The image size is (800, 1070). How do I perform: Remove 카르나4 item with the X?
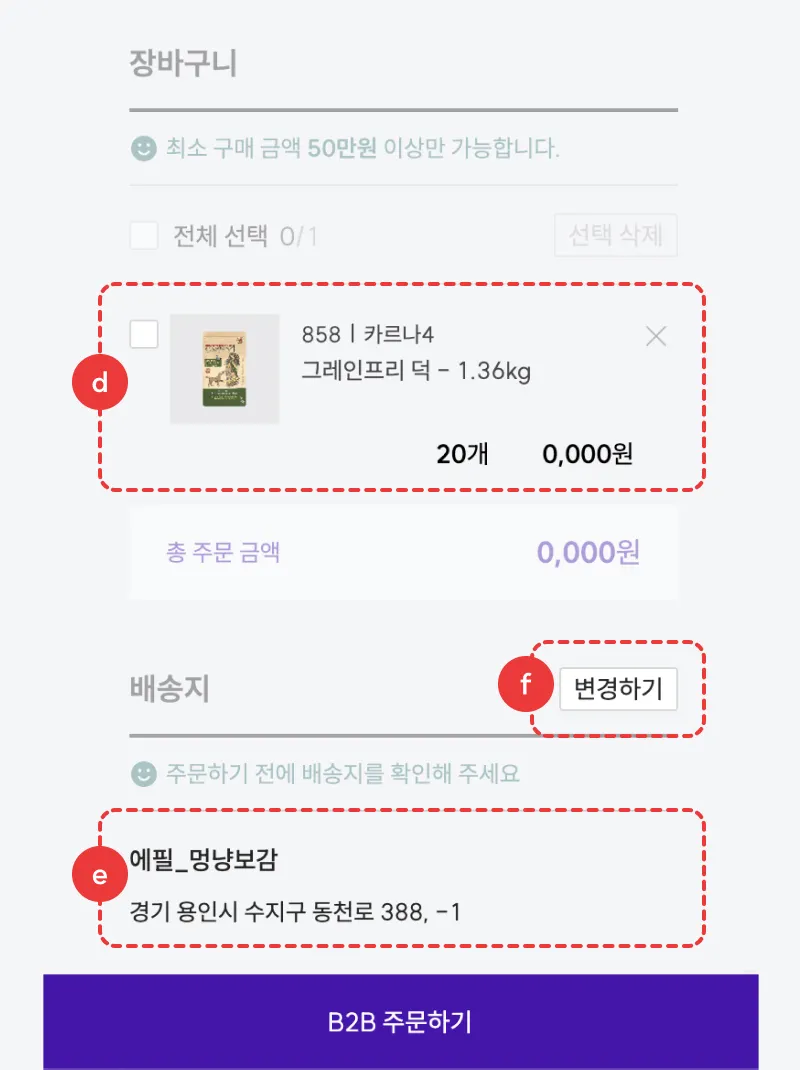tap(656, 337)
